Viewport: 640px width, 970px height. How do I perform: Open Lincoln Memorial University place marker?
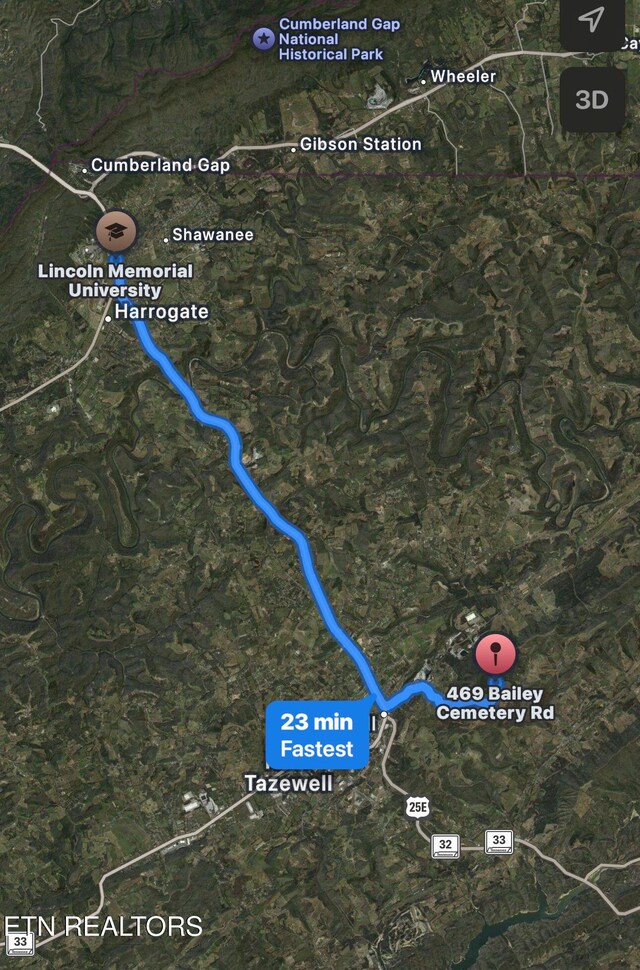[x=116, y=232]
